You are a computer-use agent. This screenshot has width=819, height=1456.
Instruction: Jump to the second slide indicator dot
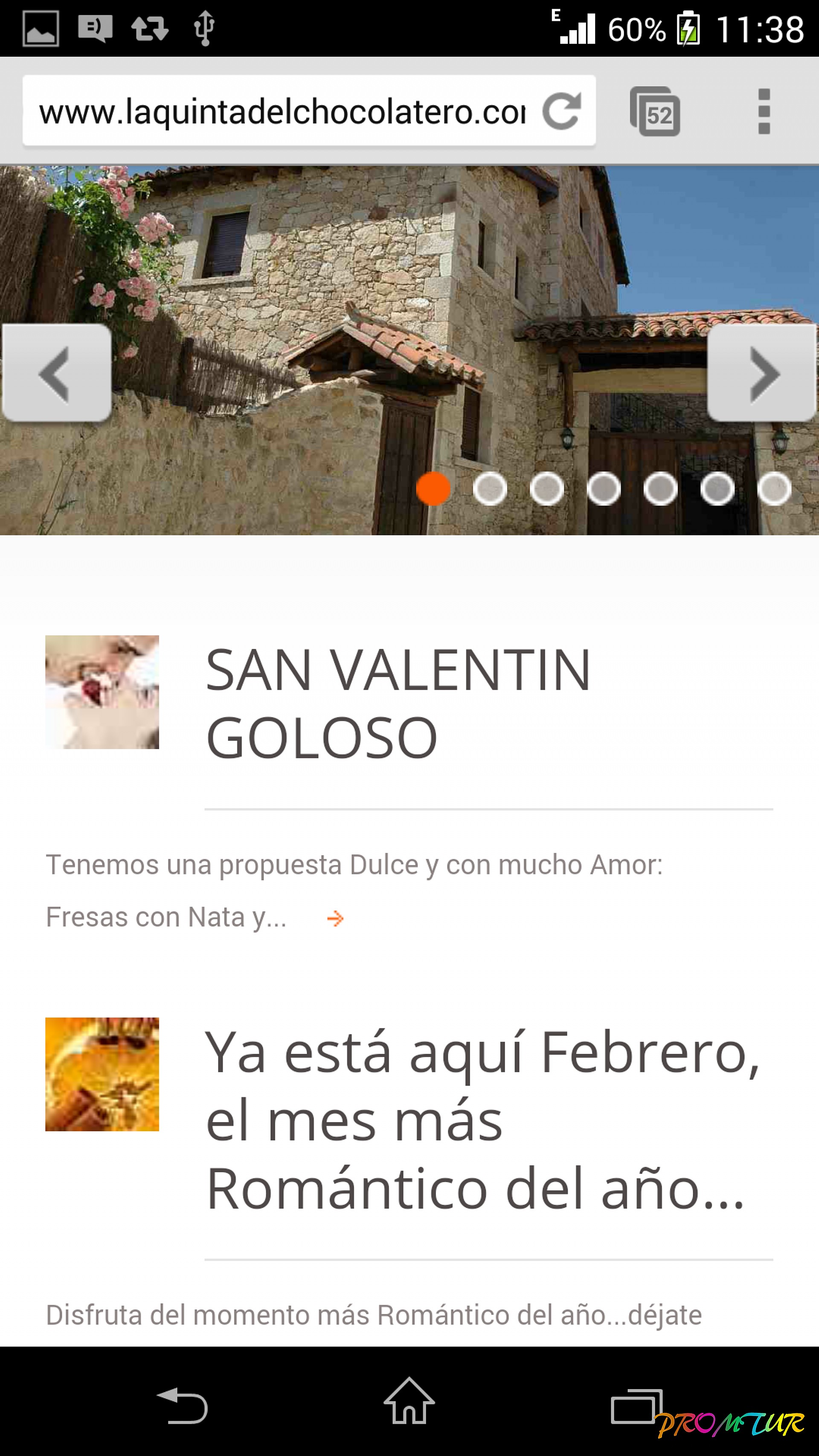[489, 488]
